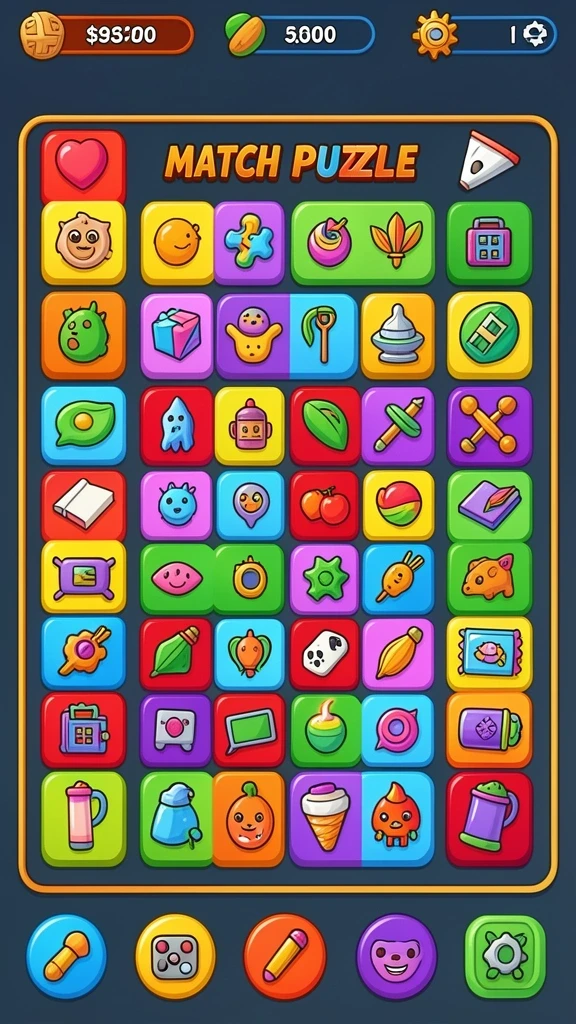Image resolution: width=576 pixels, height=1024 pixels.
Task: Open the green gear settings button
Action: (505, 956)
